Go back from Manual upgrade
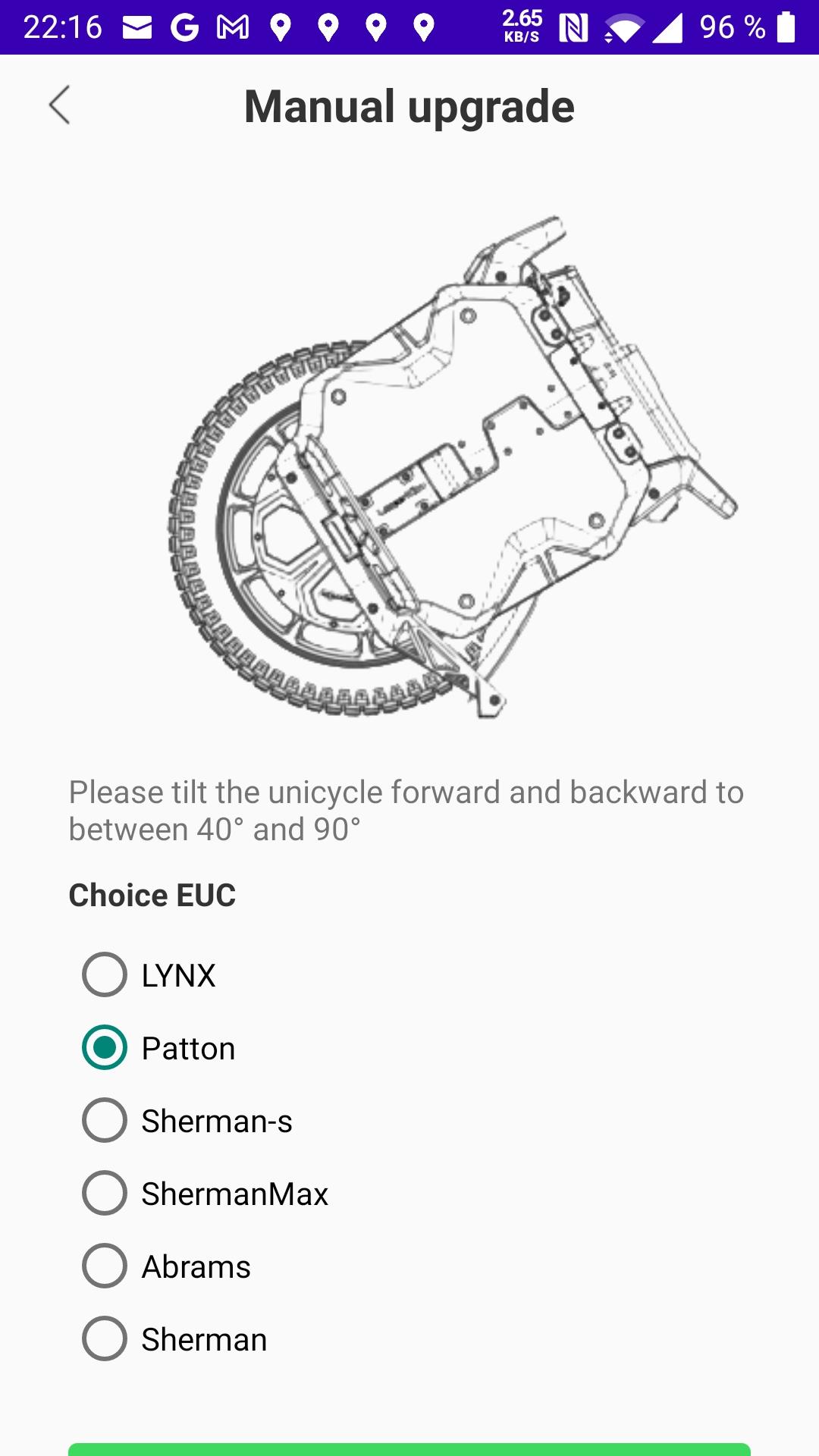The height and width of the screenshot is (1456, 819). coord(59,105)
